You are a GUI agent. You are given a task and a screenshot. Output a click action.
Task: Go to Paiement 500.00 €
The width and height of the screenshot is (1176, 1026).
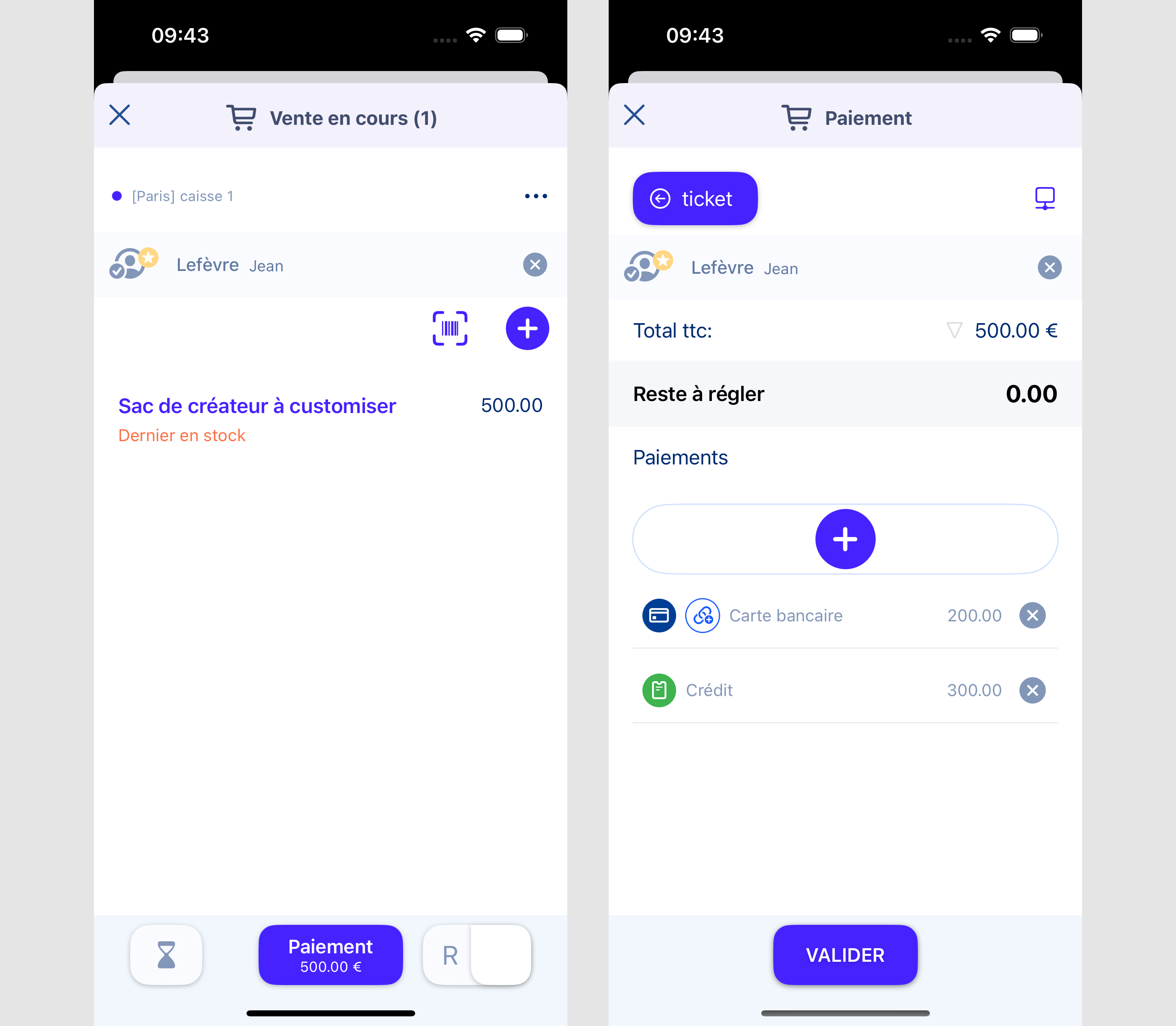(x=330, y=955)
